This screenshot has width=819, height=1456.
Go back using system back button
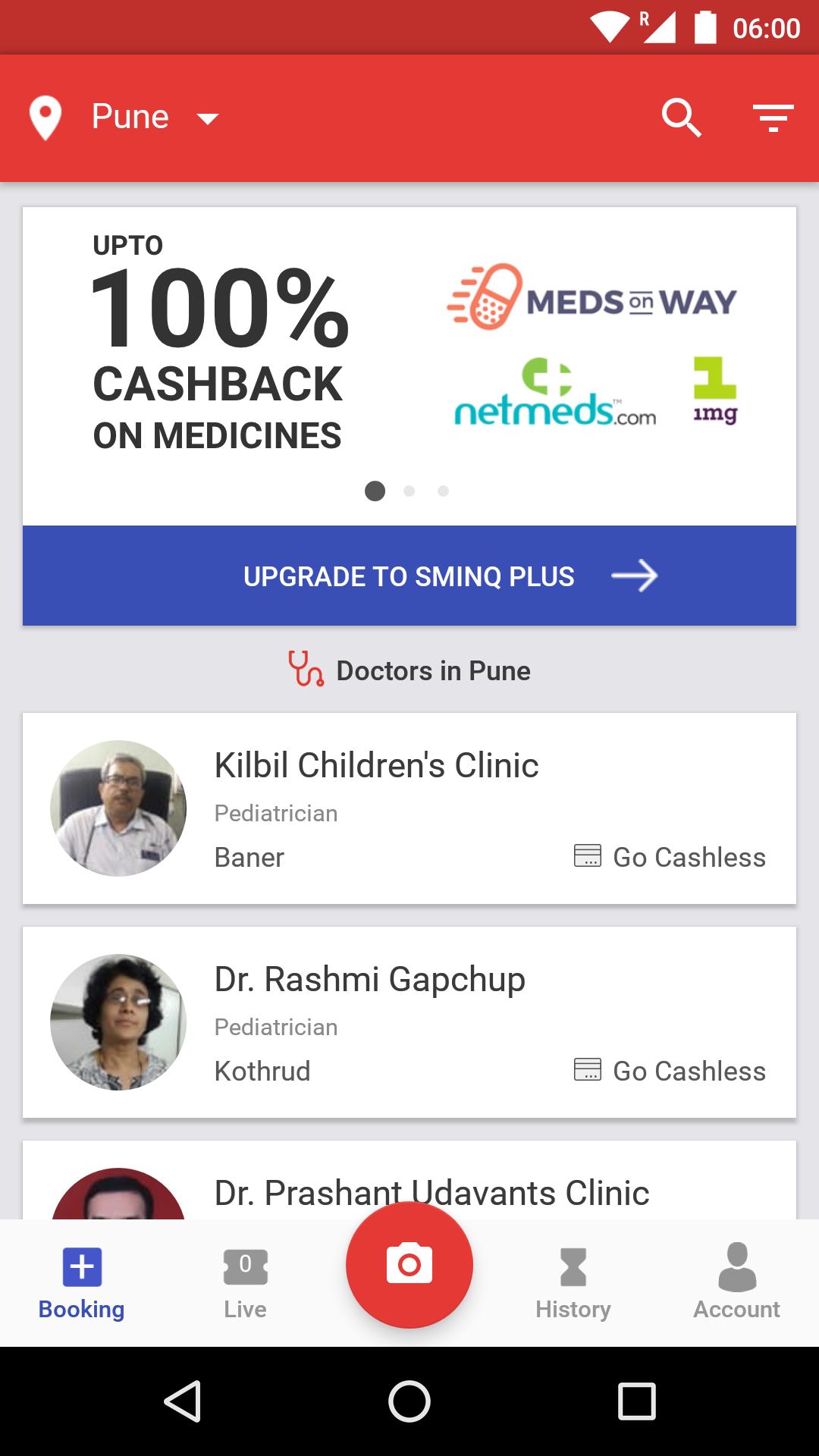[182, 1401]
